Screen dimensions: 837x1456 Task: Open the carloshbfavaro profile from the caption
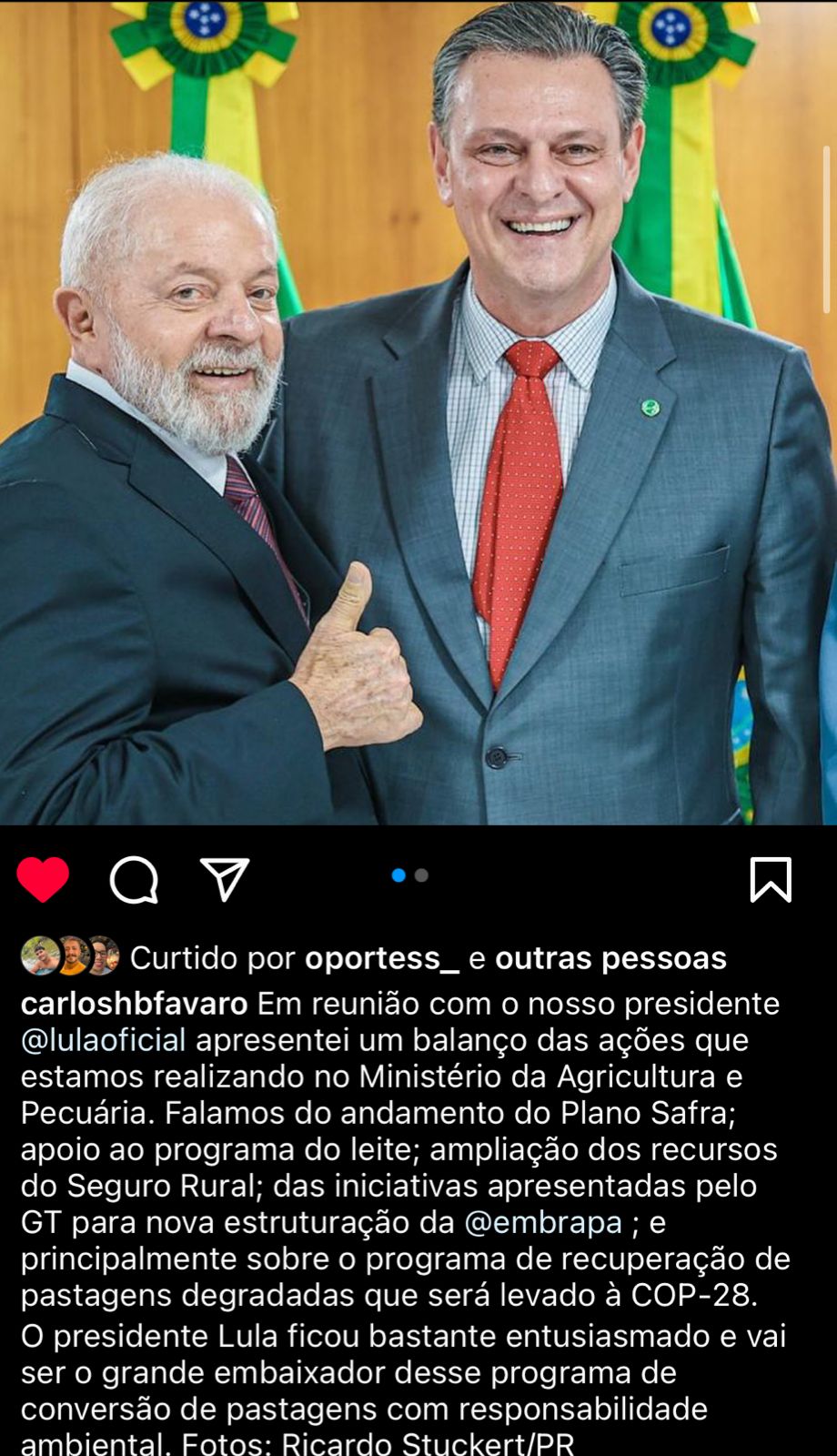tap(134, 1004)
